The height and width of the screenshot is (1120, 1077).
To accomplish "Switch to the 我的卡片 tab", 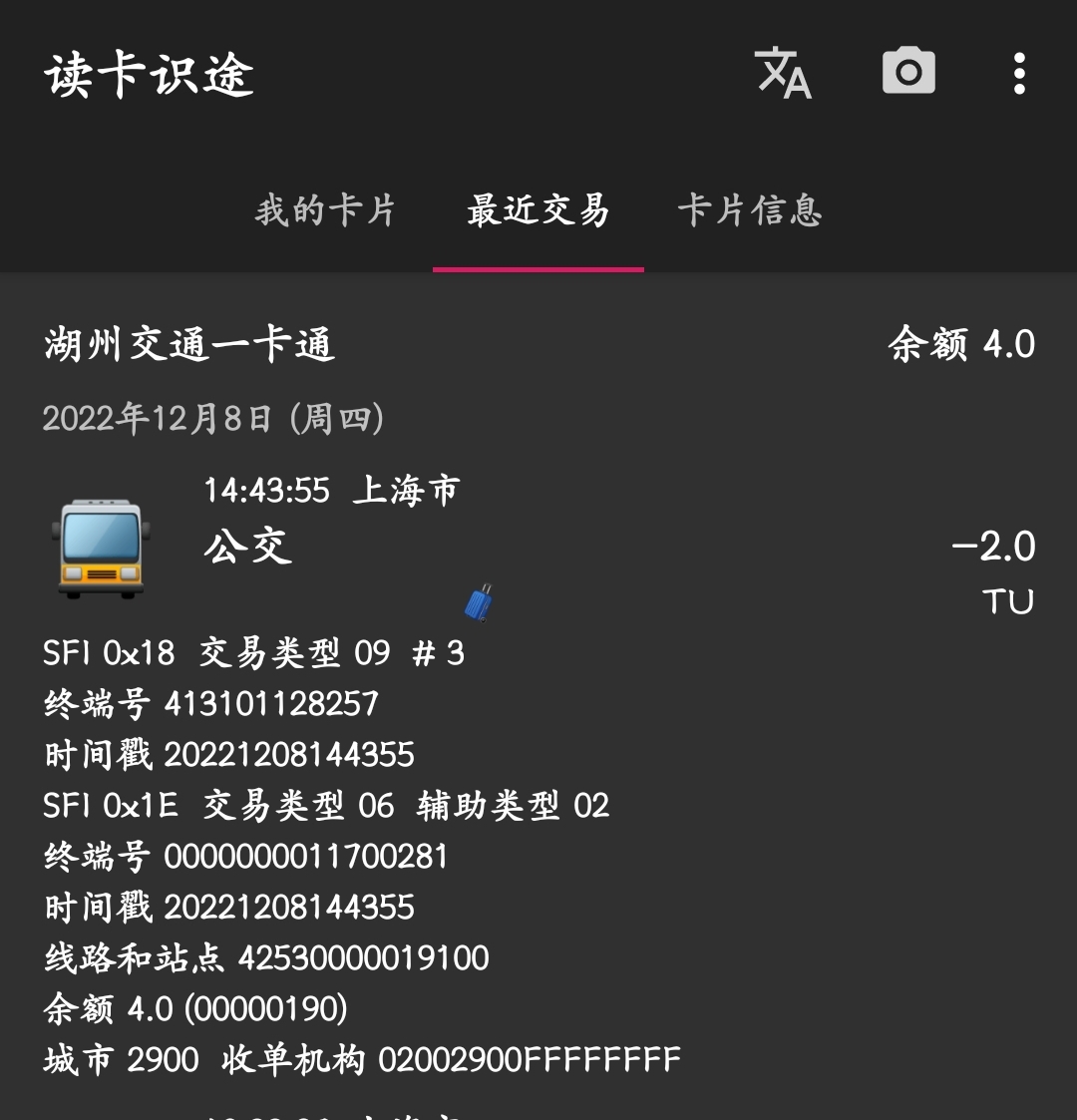I will pos(325,210).
